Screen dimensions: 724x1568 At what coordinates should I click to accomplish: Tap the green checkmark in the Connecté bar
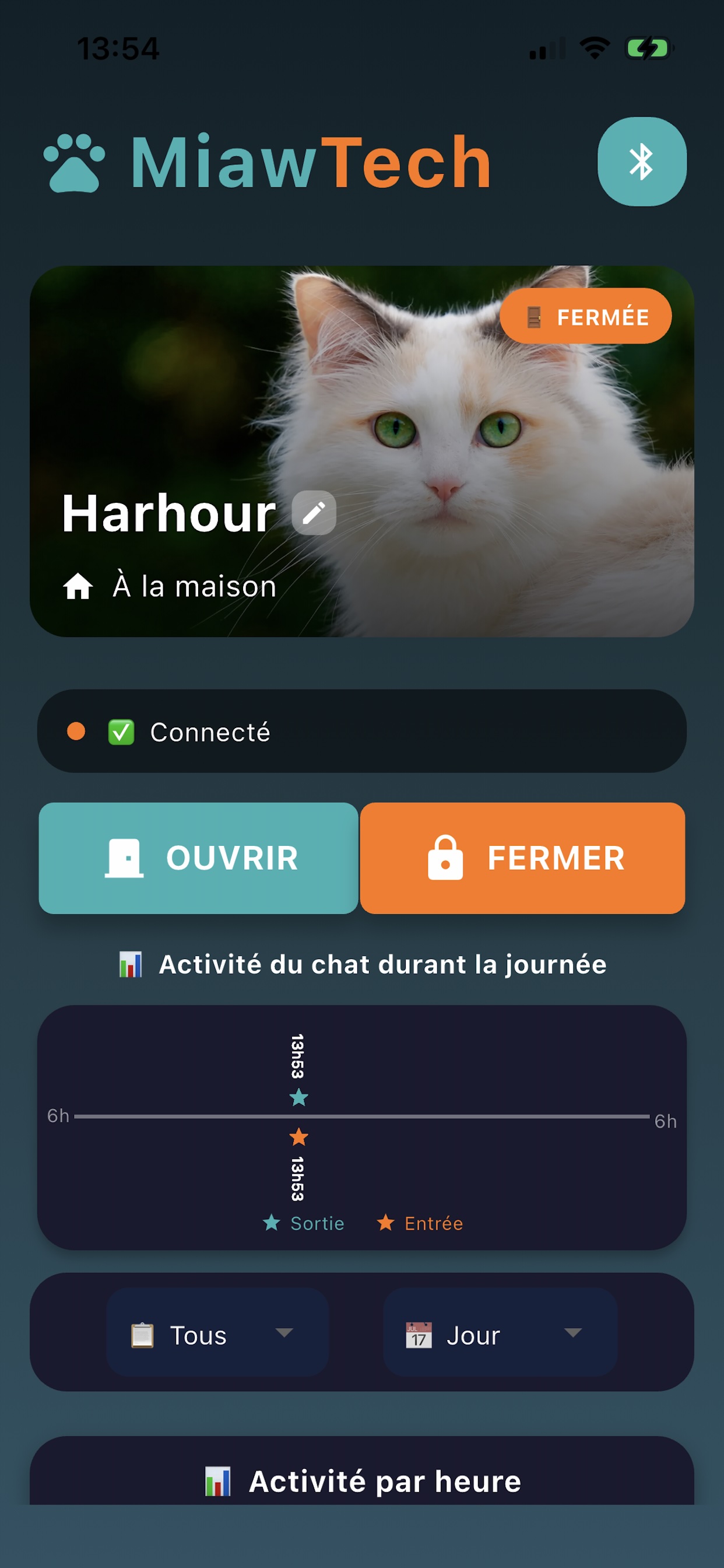pos(121,732)
